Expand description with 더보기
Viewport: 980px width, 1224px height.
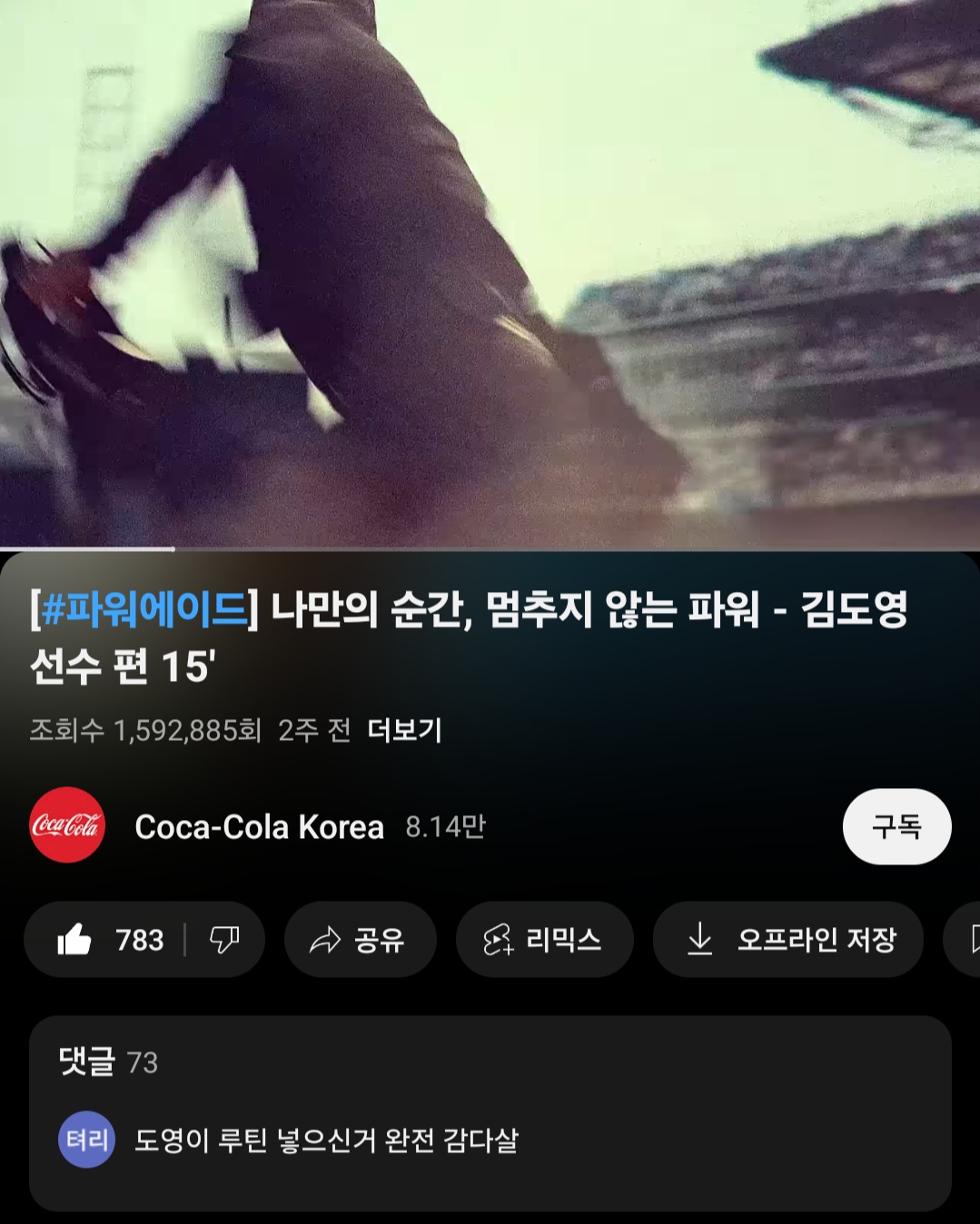404,730
